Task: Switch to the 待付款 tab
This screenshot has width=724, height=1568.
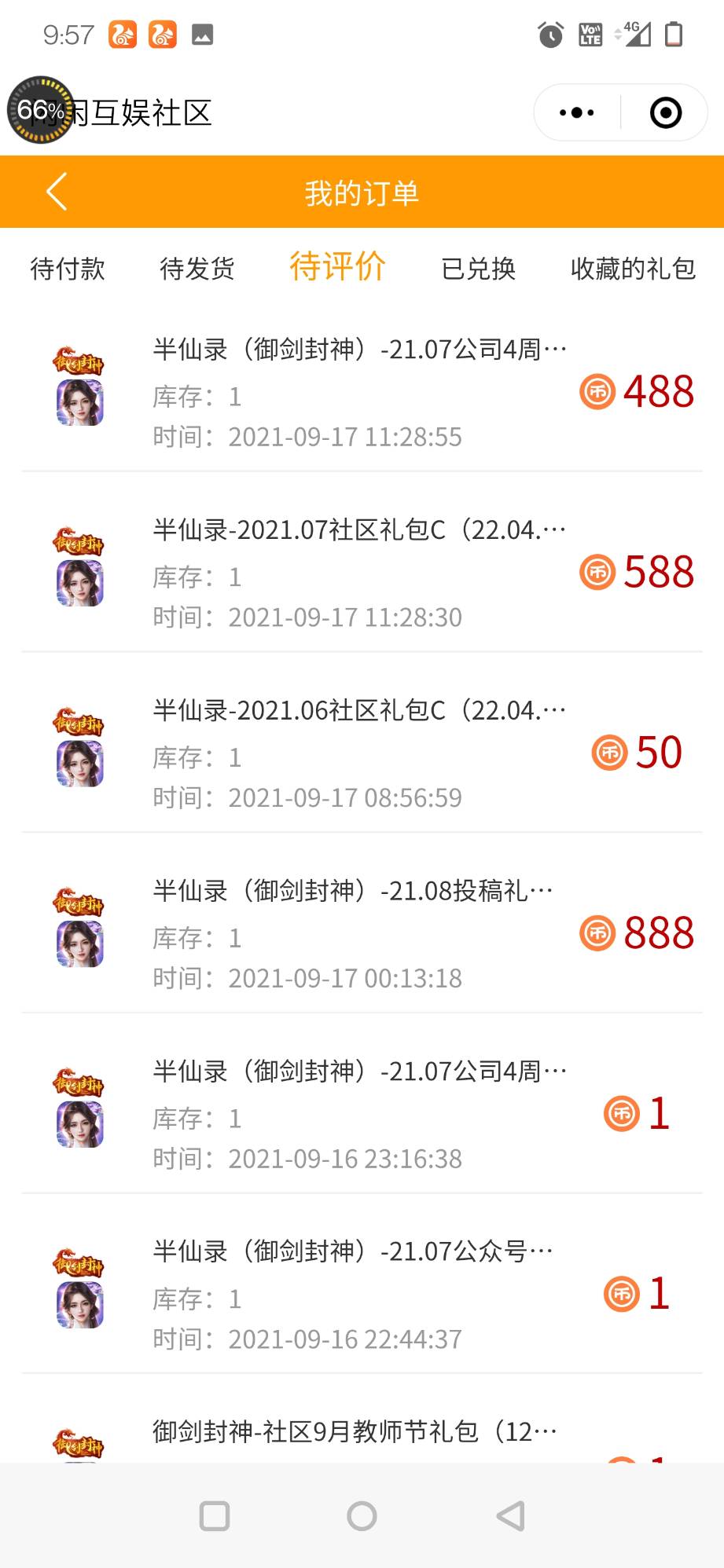Action: pyautogui.click(x=68, y=269)
